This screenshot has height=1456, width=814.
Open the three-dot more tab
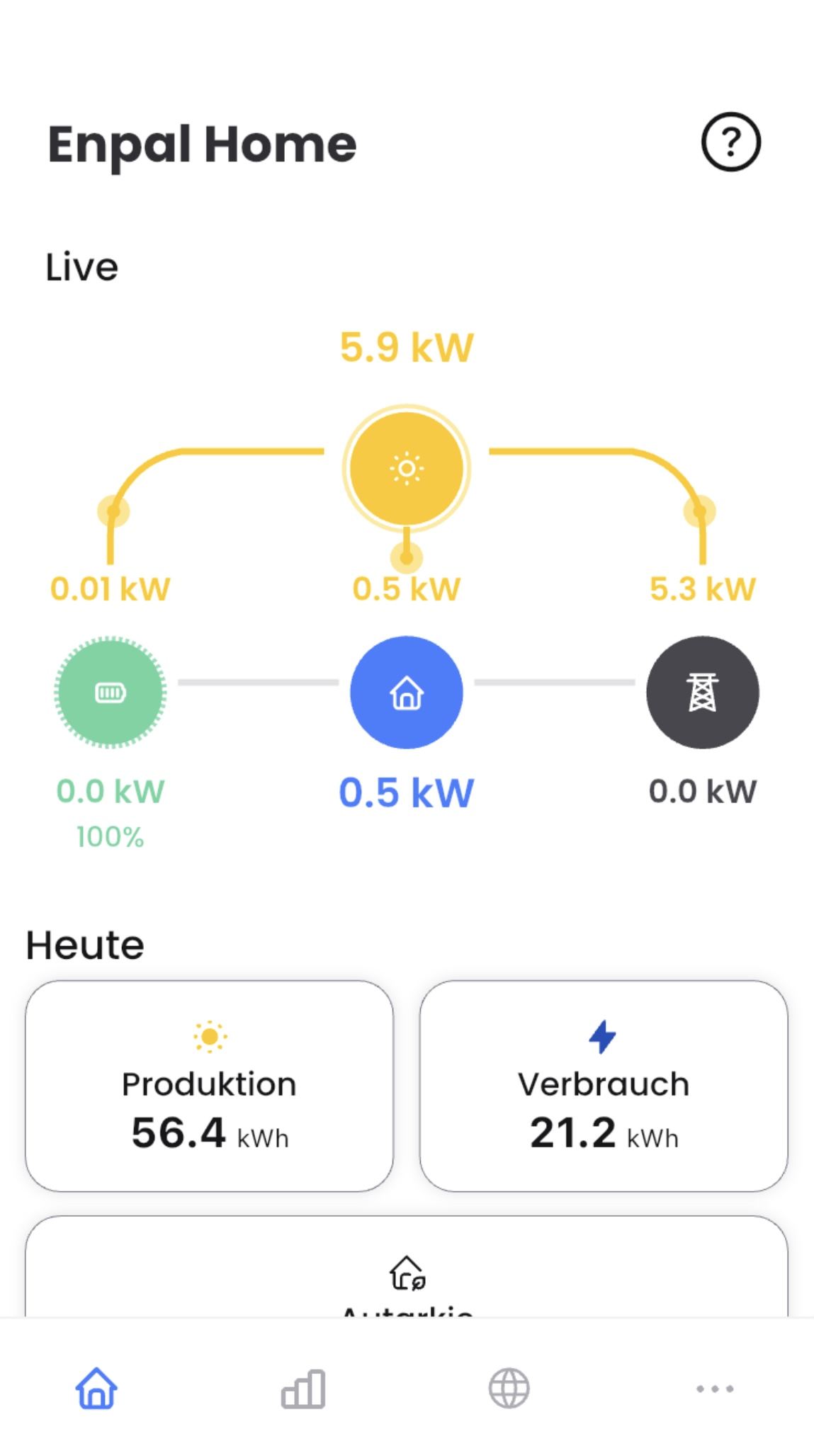point(715,1389)
